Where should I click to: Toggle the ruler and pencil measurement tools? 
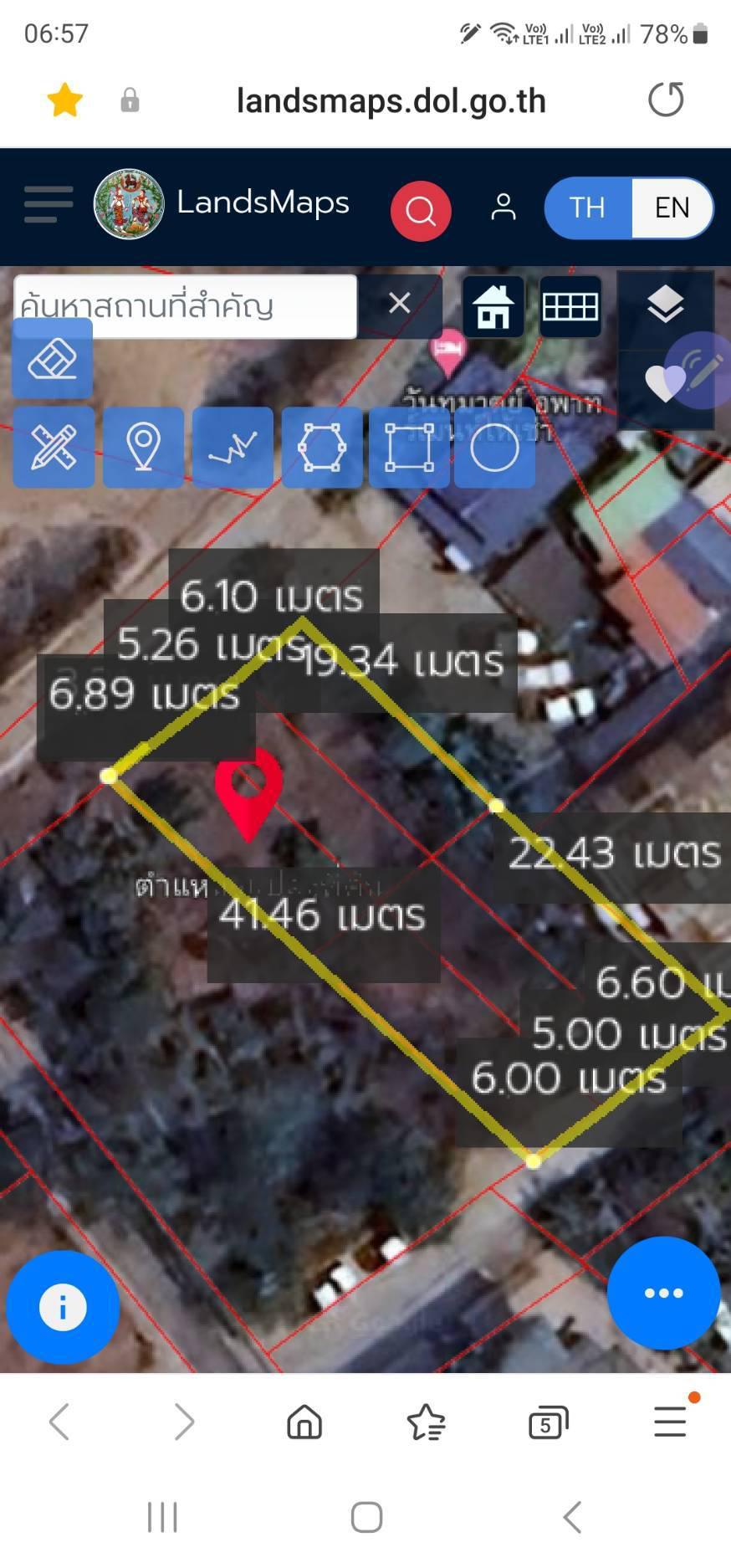[54, 448]
